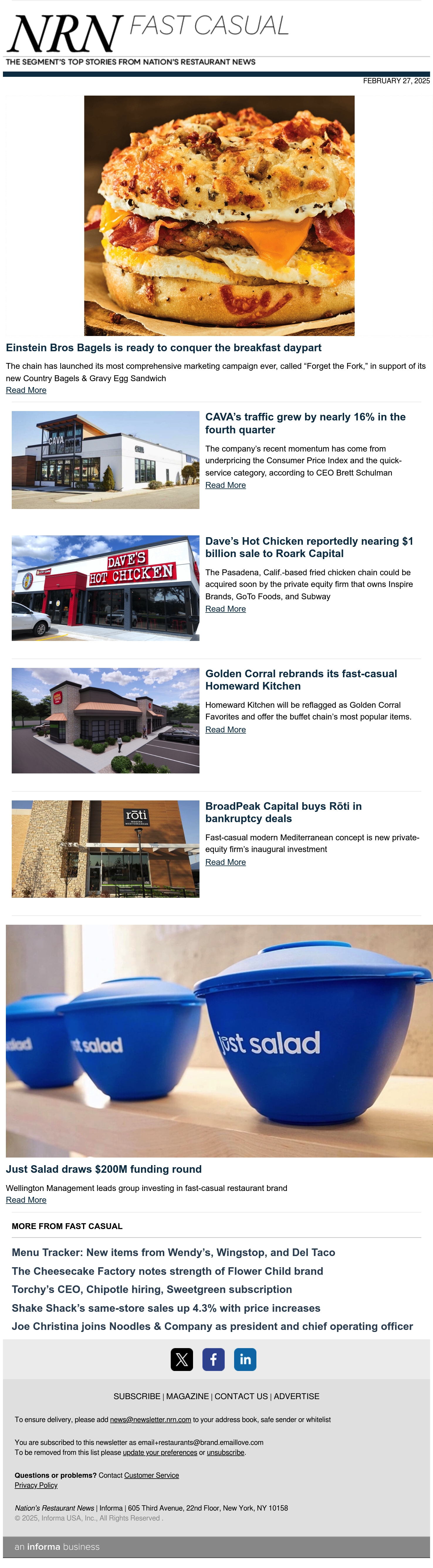Open Joe Christina Noodles & Company story
This screenshot has height=1568, width=433.
coord(212,1326)
